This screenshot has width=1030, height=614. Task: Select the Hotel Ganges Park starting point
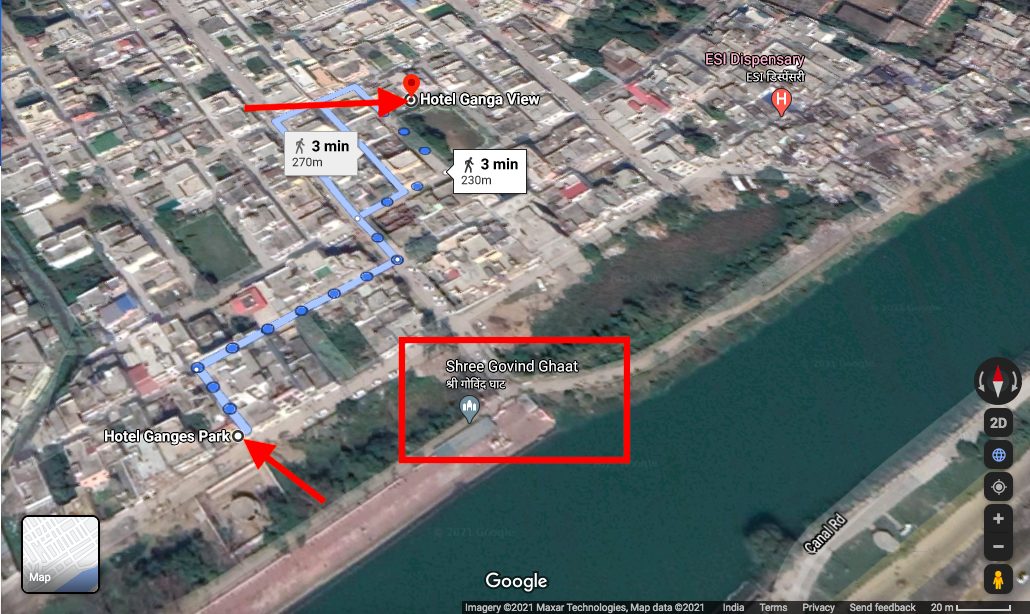(239, 436)
